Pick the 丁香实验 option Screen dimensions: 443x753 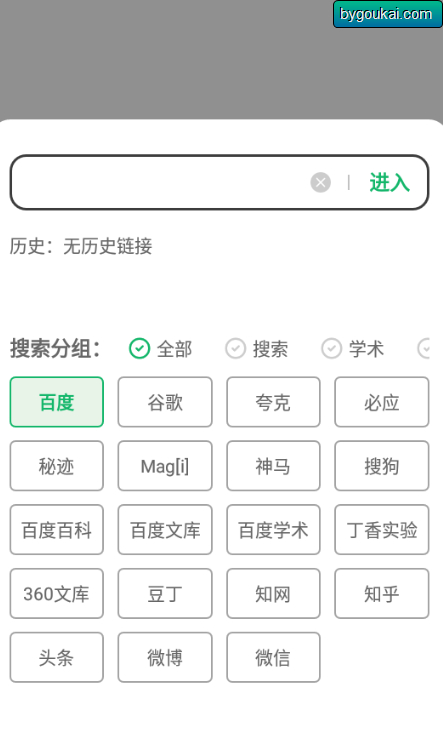381,530
